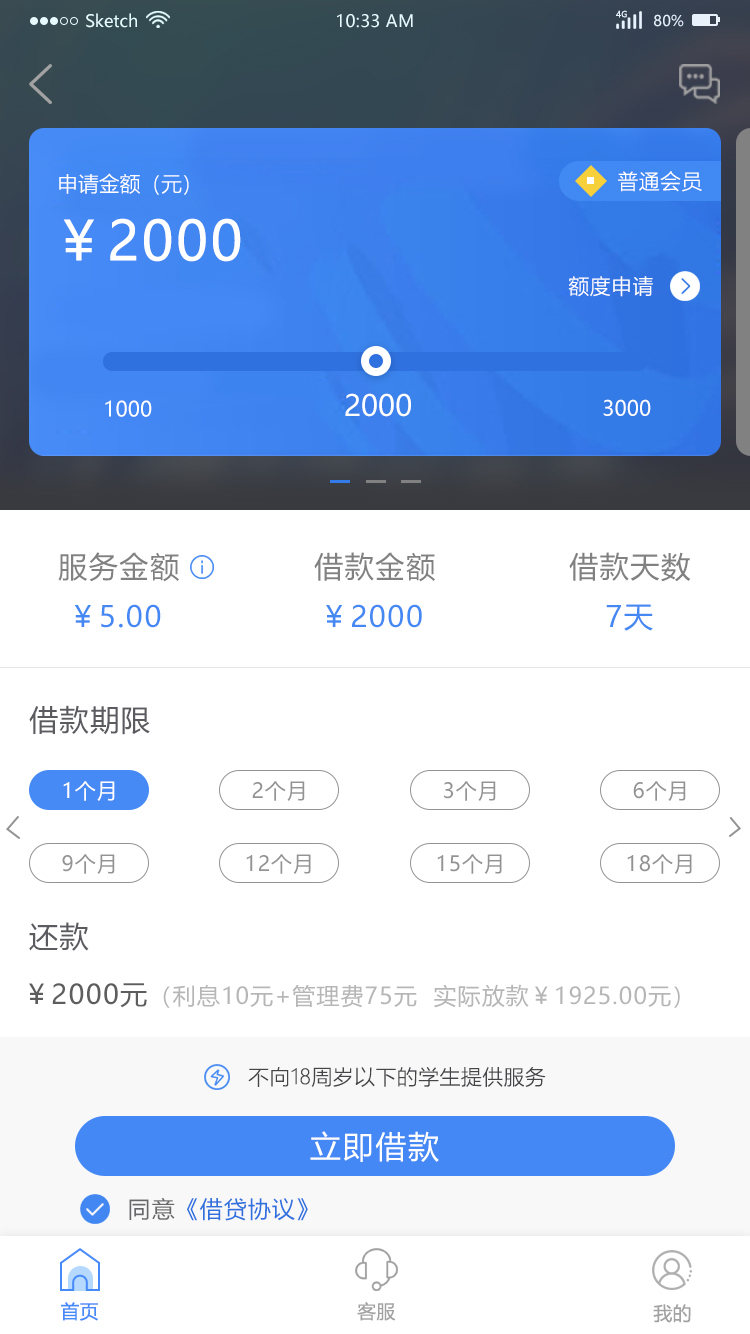Image resolution: width=750 pixels, height=1334 pixels.
Task: Open the 《借贷协议》 link
Action: 247,1209
